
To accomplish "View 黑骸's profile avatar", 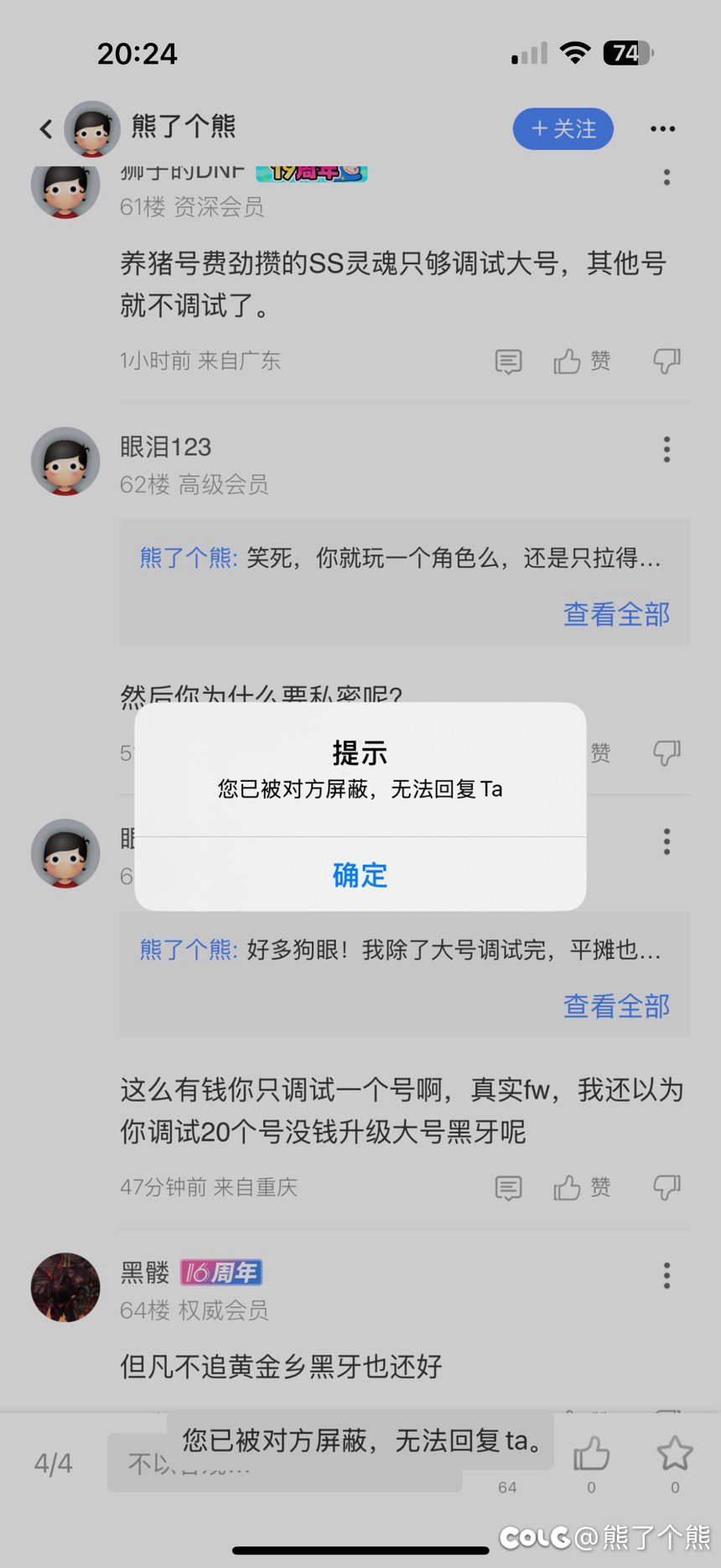I will 65,1287.
